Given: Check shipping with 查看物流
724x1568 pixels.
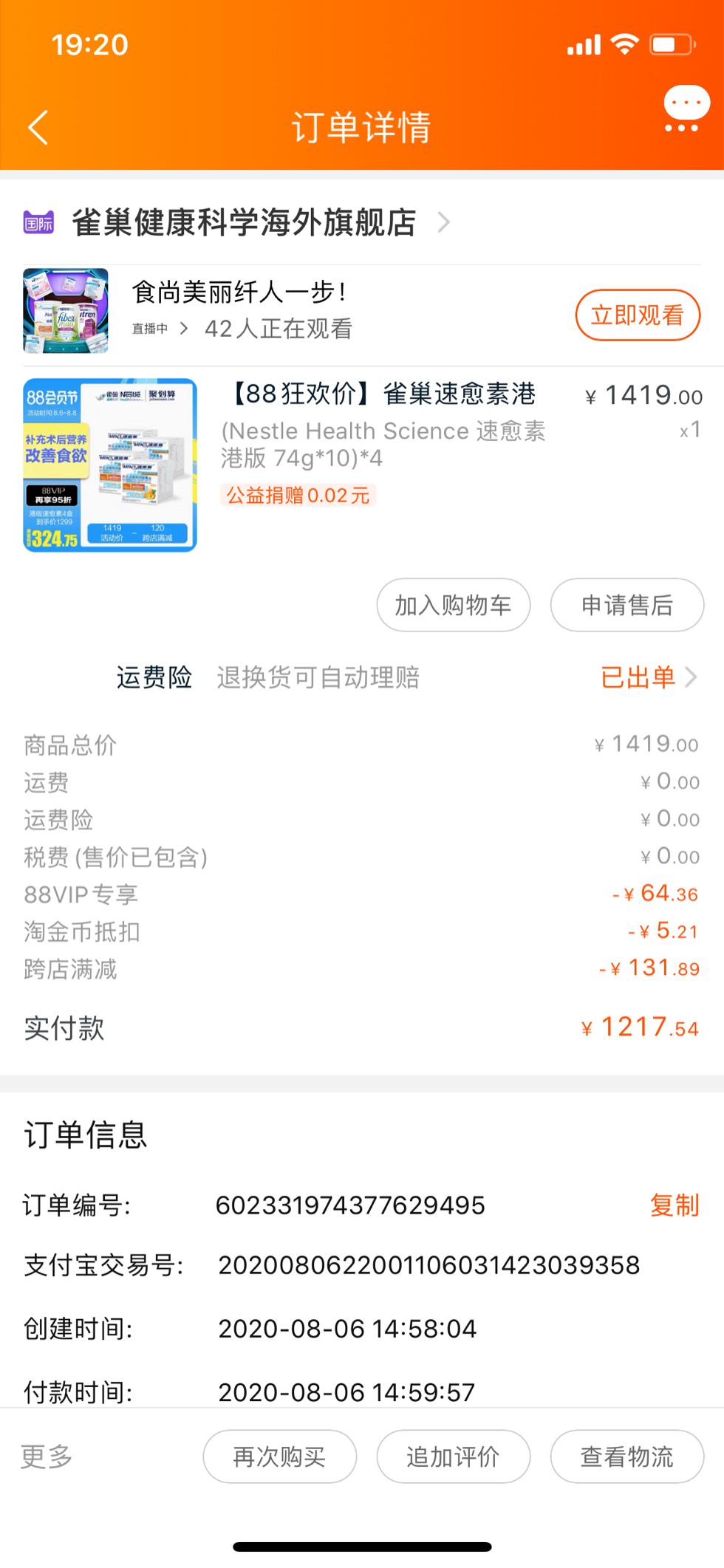Looking at the screenshot, I should [x=626, y=1456].
